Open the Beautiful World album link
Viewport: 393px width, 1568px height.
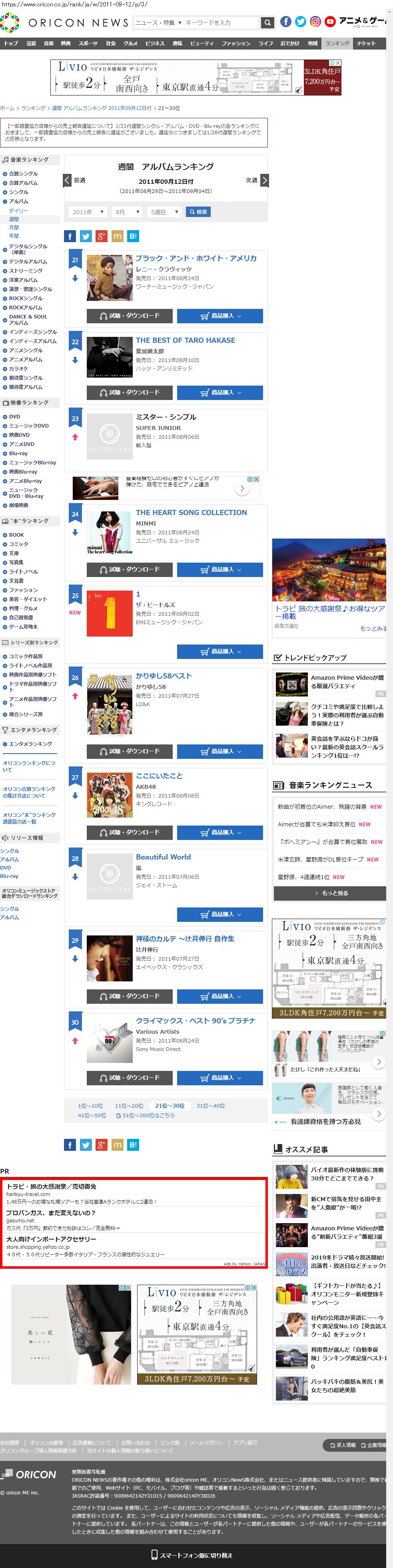point(163,857)
